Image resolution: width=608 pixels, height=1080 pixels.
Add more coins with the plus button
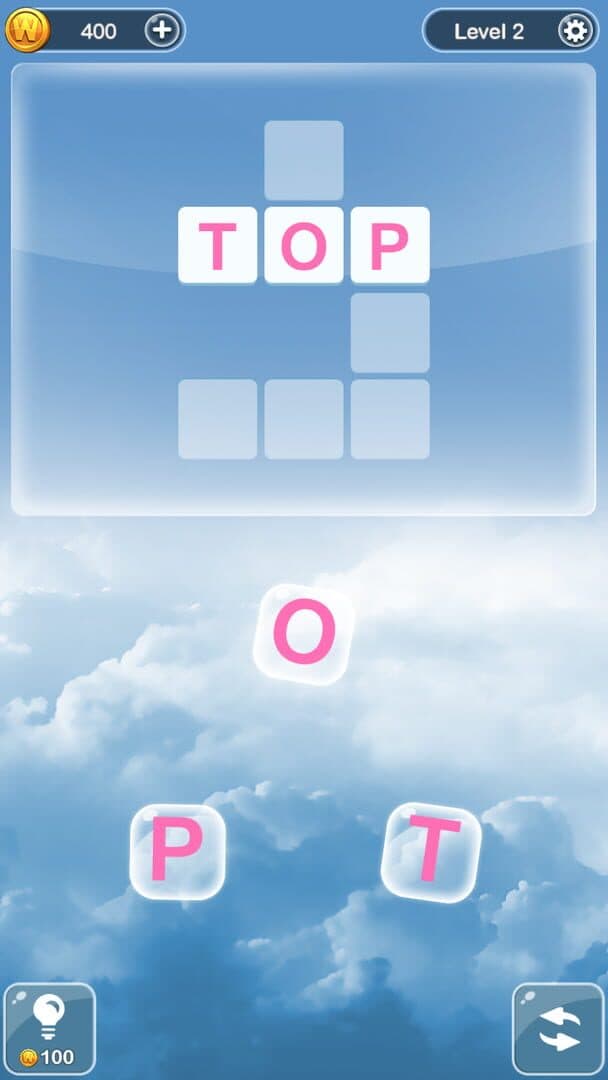click(x=161, y=30)
